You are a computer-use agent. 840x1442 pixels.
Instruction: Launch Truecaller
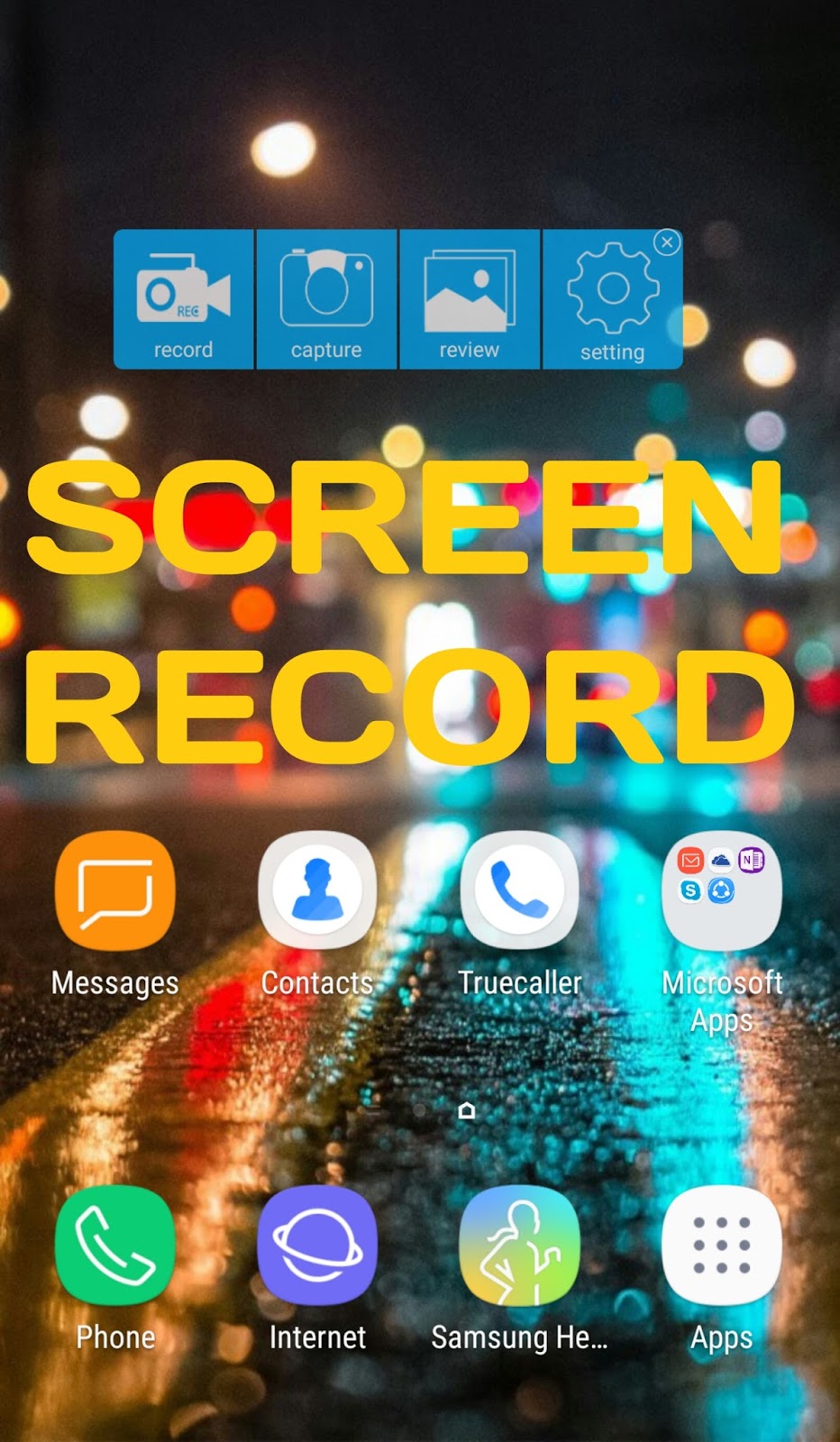click(519, 890)
